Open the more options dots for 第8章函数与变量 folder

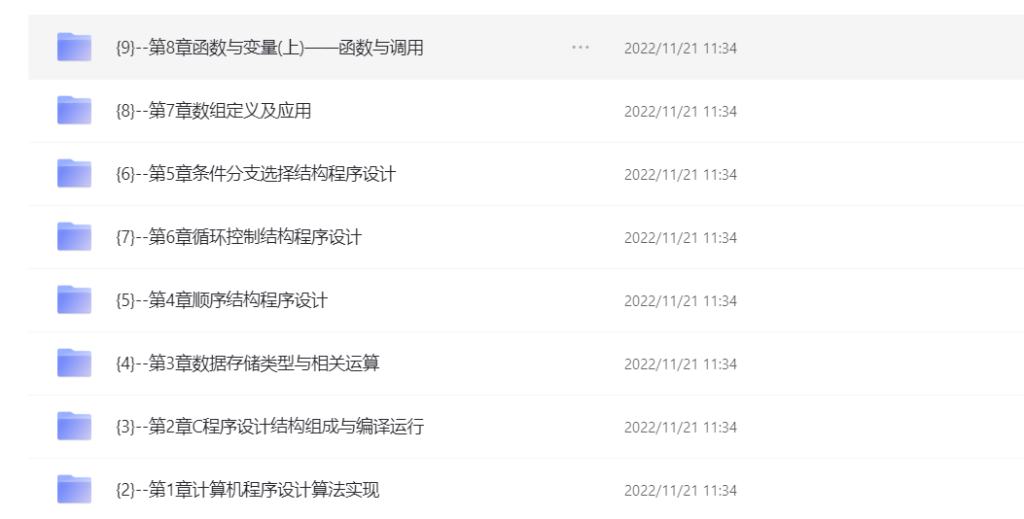point(580,48)
